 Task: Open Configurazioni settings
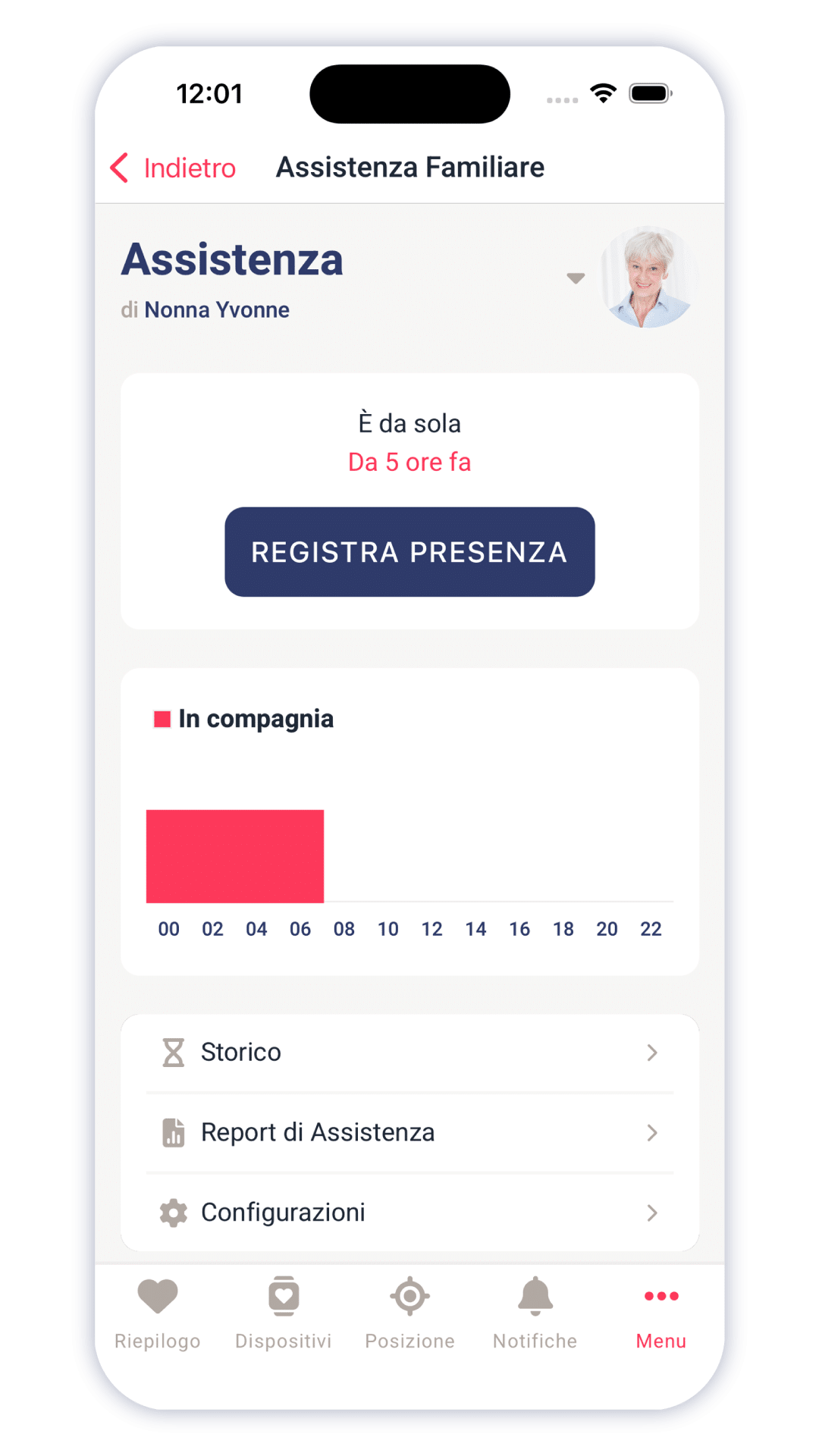[409, 1213]
